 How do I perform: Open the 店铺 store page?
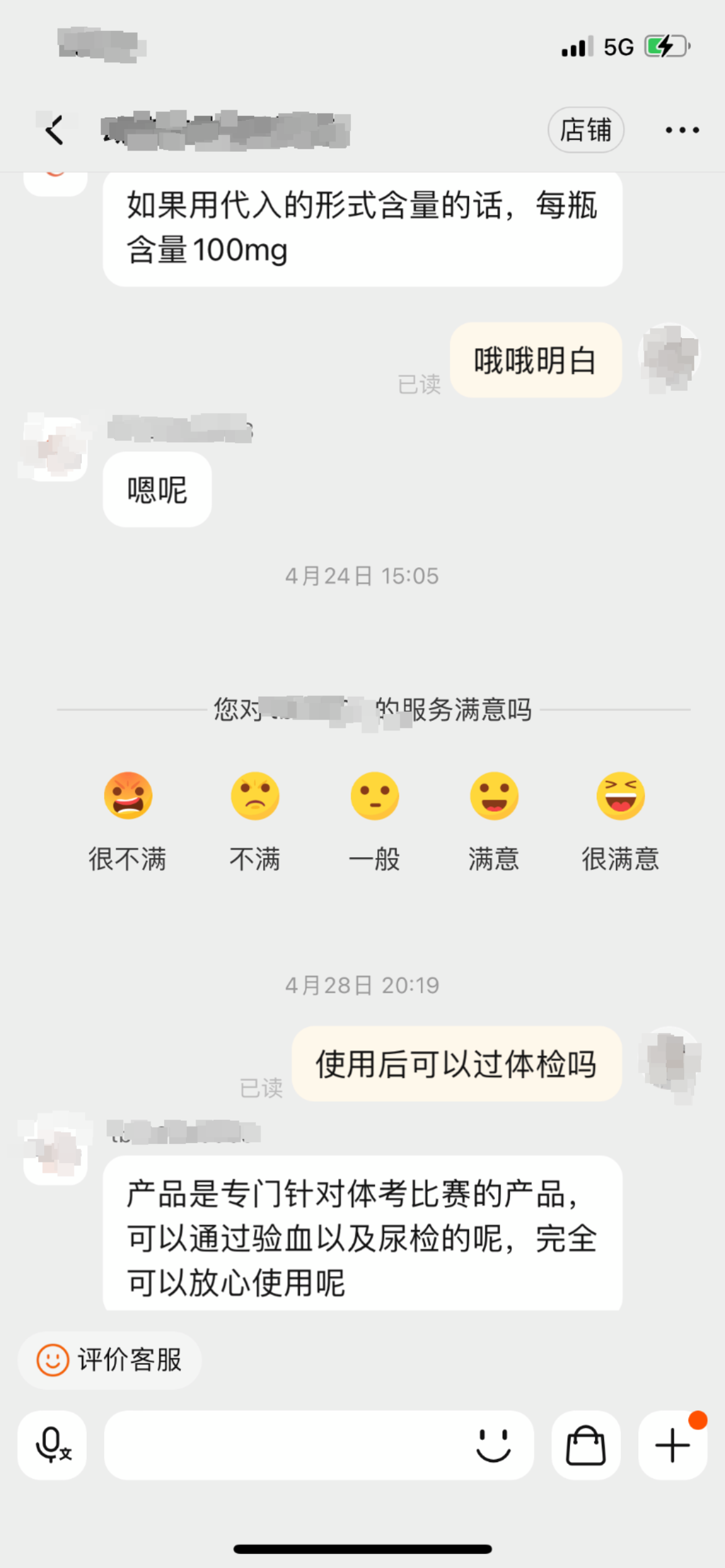point(585,130)
